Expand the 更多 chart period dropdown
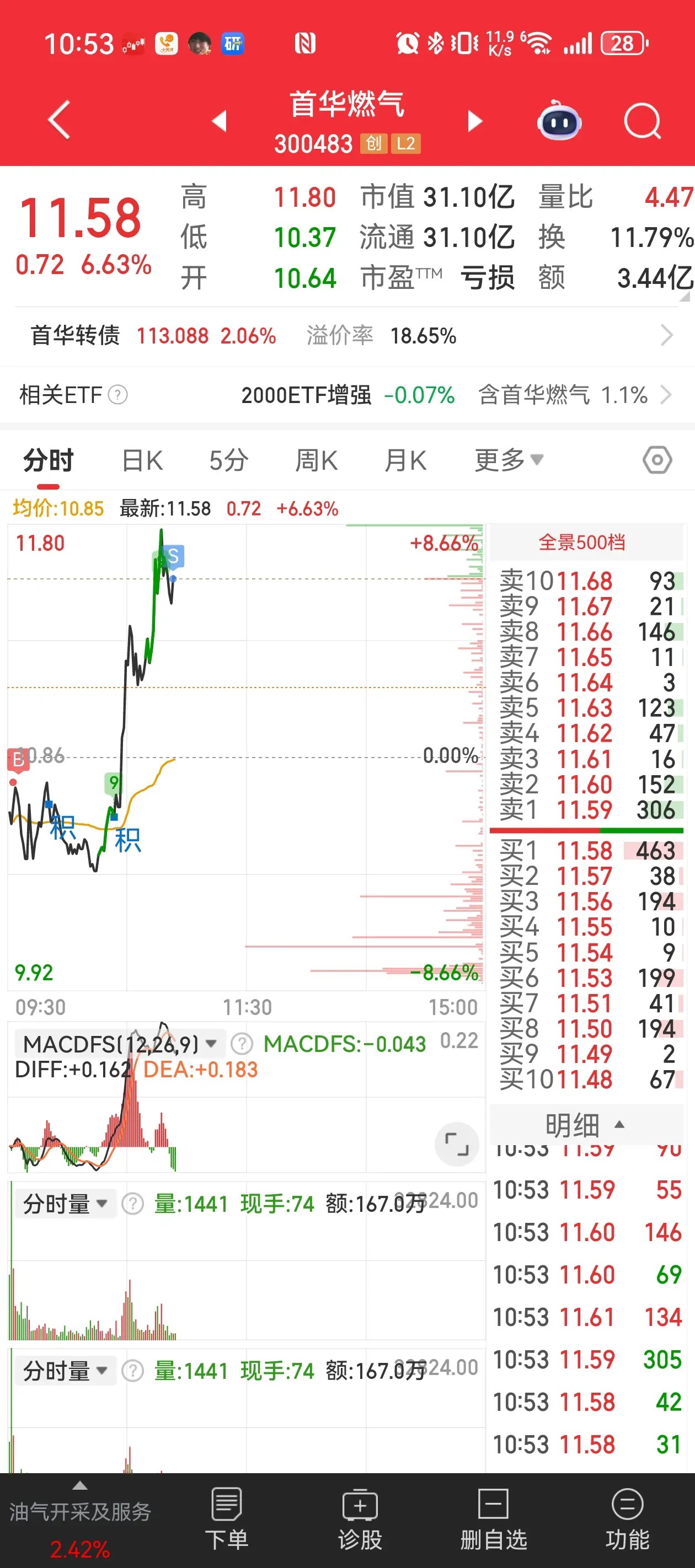Image resolution: width=695 pixels, height=1568 pixels. pyautogui.click(x=509, y=460)
